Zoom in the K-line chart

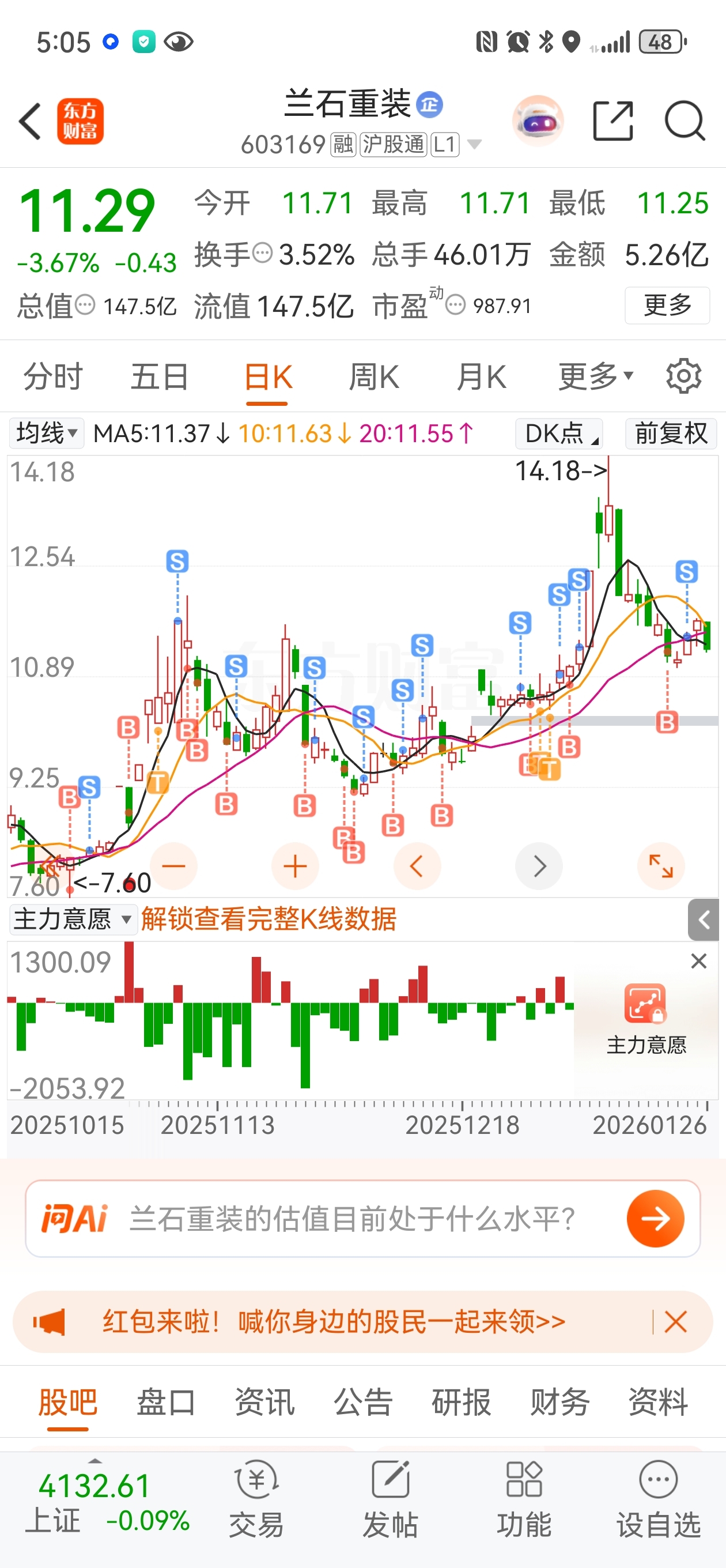[x=295, y=865]
